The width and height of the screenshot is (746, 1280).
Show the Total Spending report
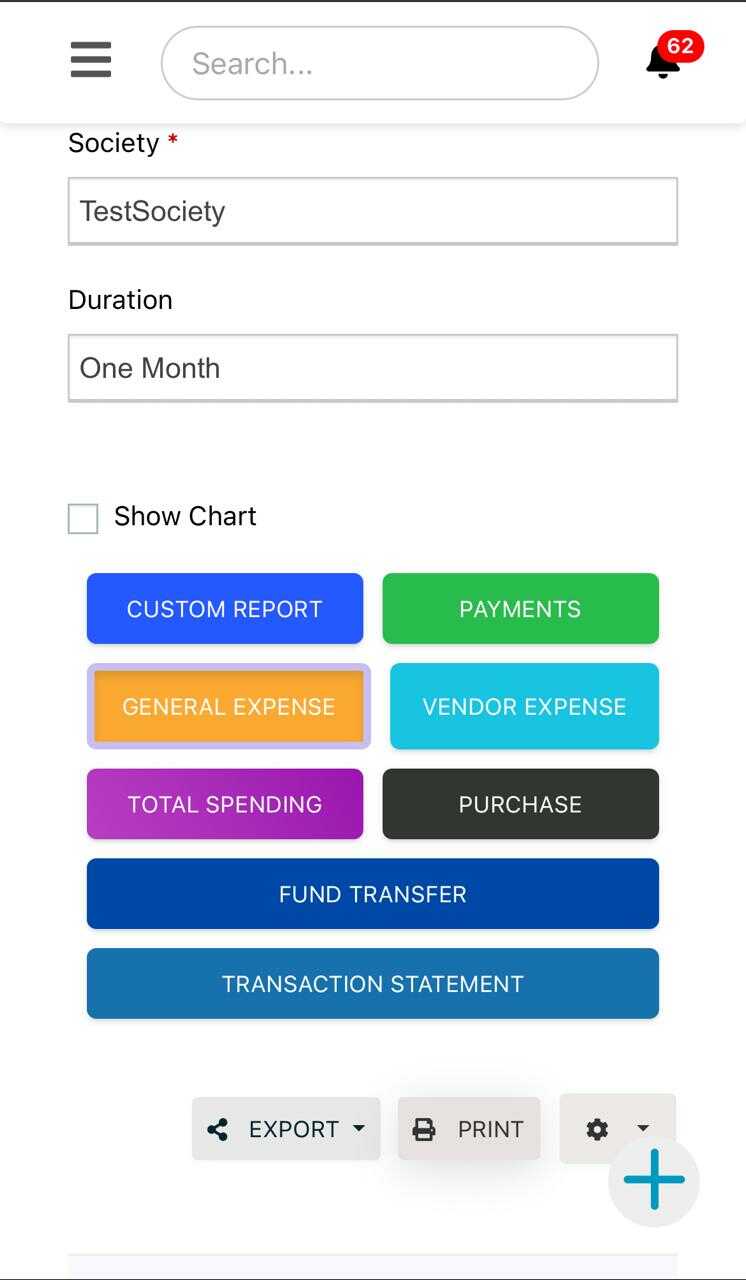click(x=224, y=804)
